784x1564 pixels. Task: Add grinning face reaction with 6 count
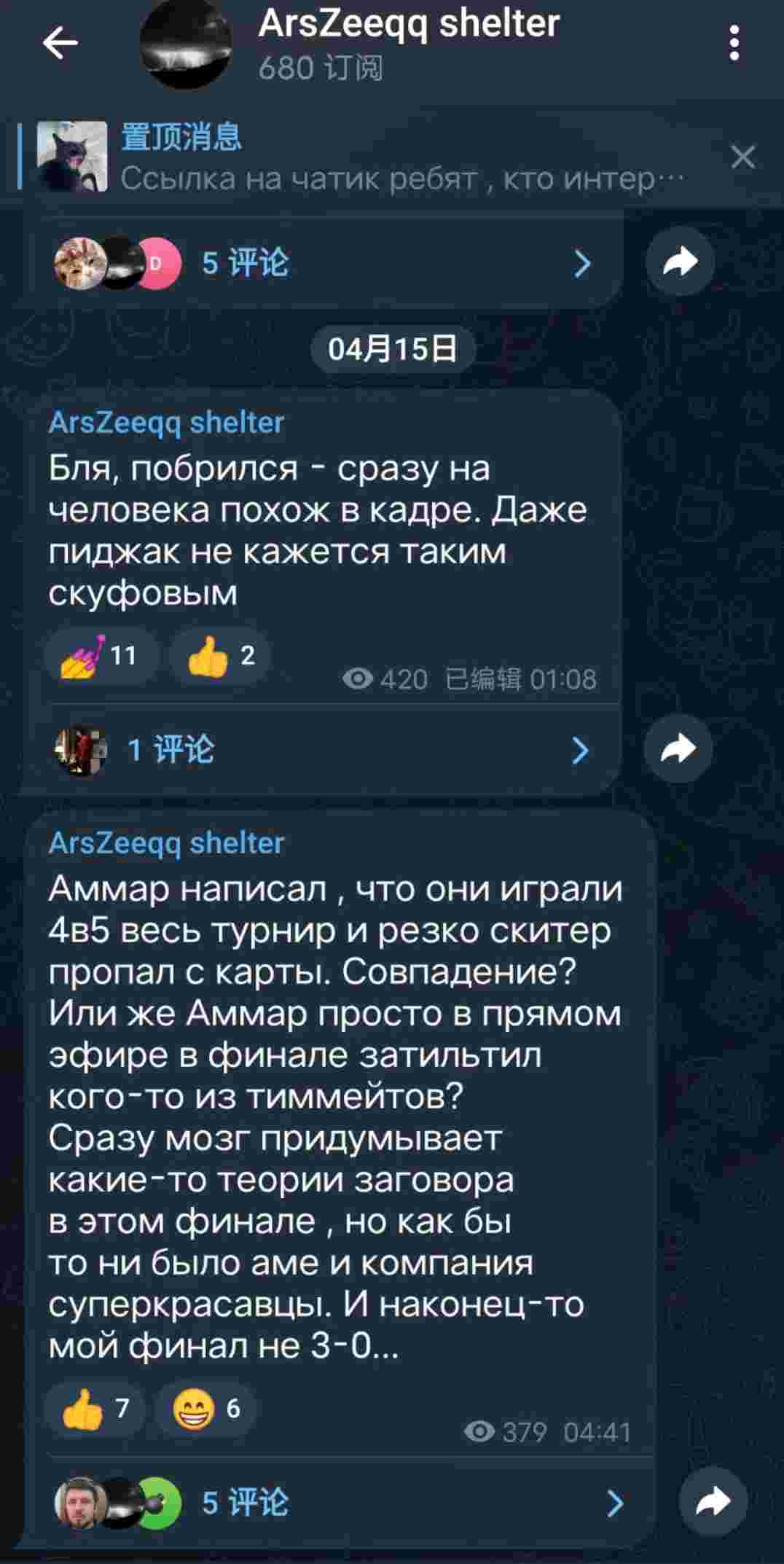205,1409
